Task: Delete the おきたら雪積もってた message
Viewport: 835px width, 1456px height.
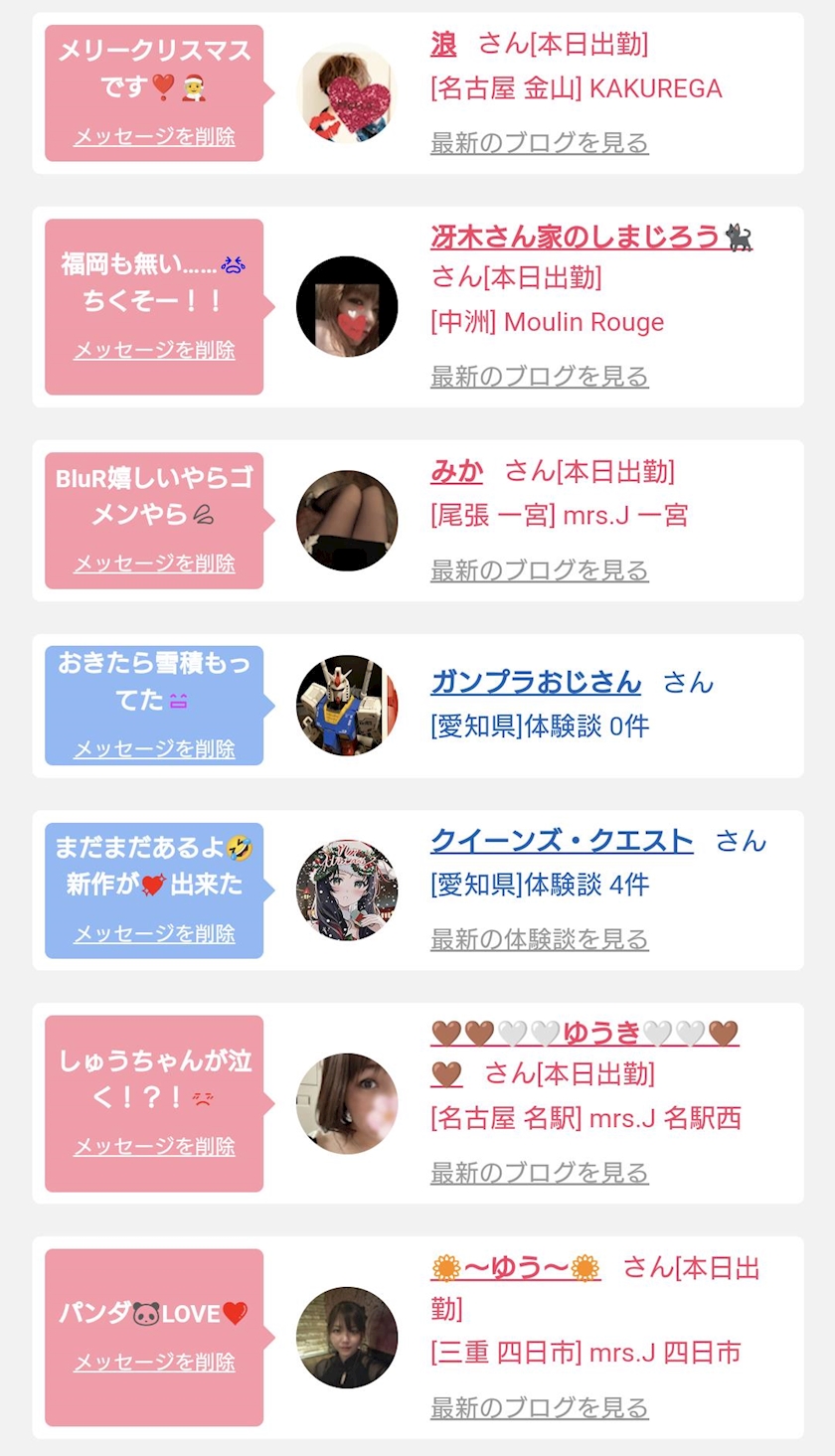Action: pyautogui.click(x=154, y=749)
